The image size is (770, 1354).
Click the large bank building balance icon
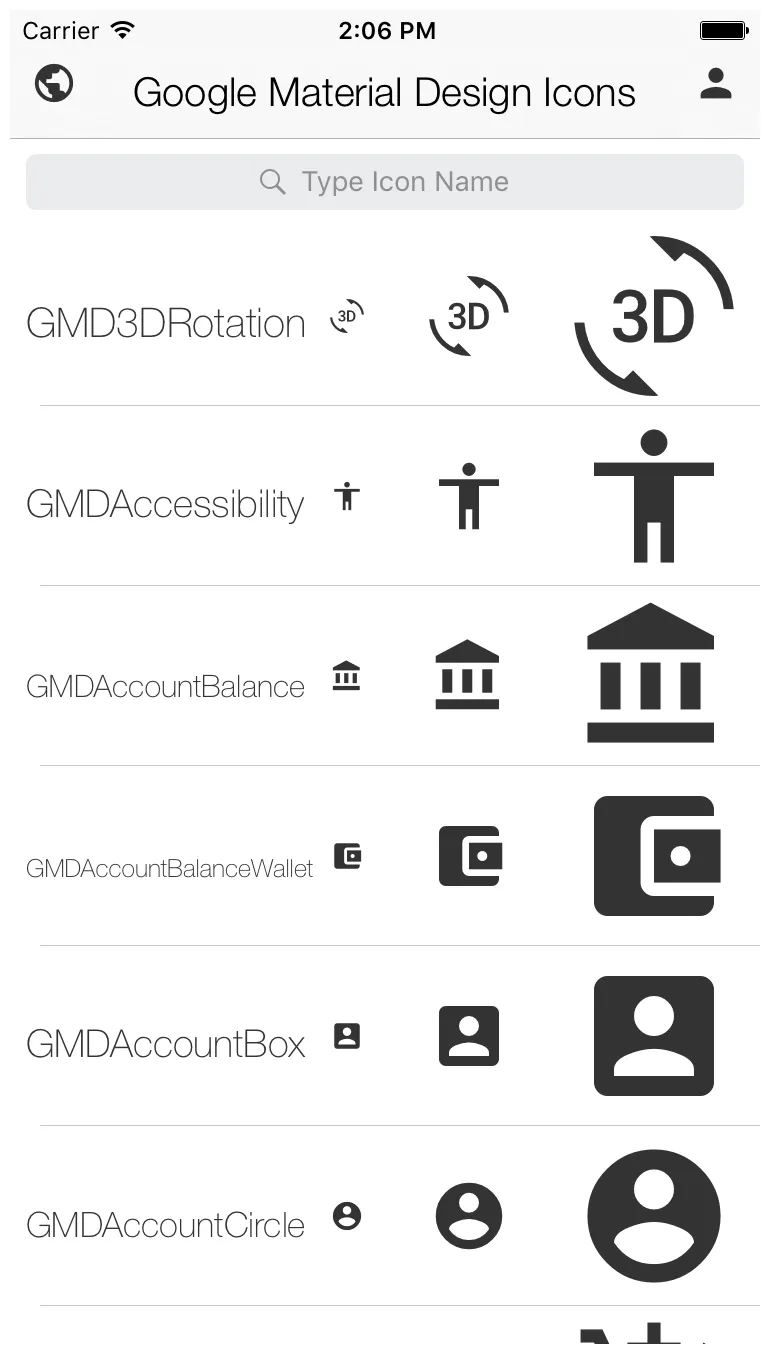(651, 672)
